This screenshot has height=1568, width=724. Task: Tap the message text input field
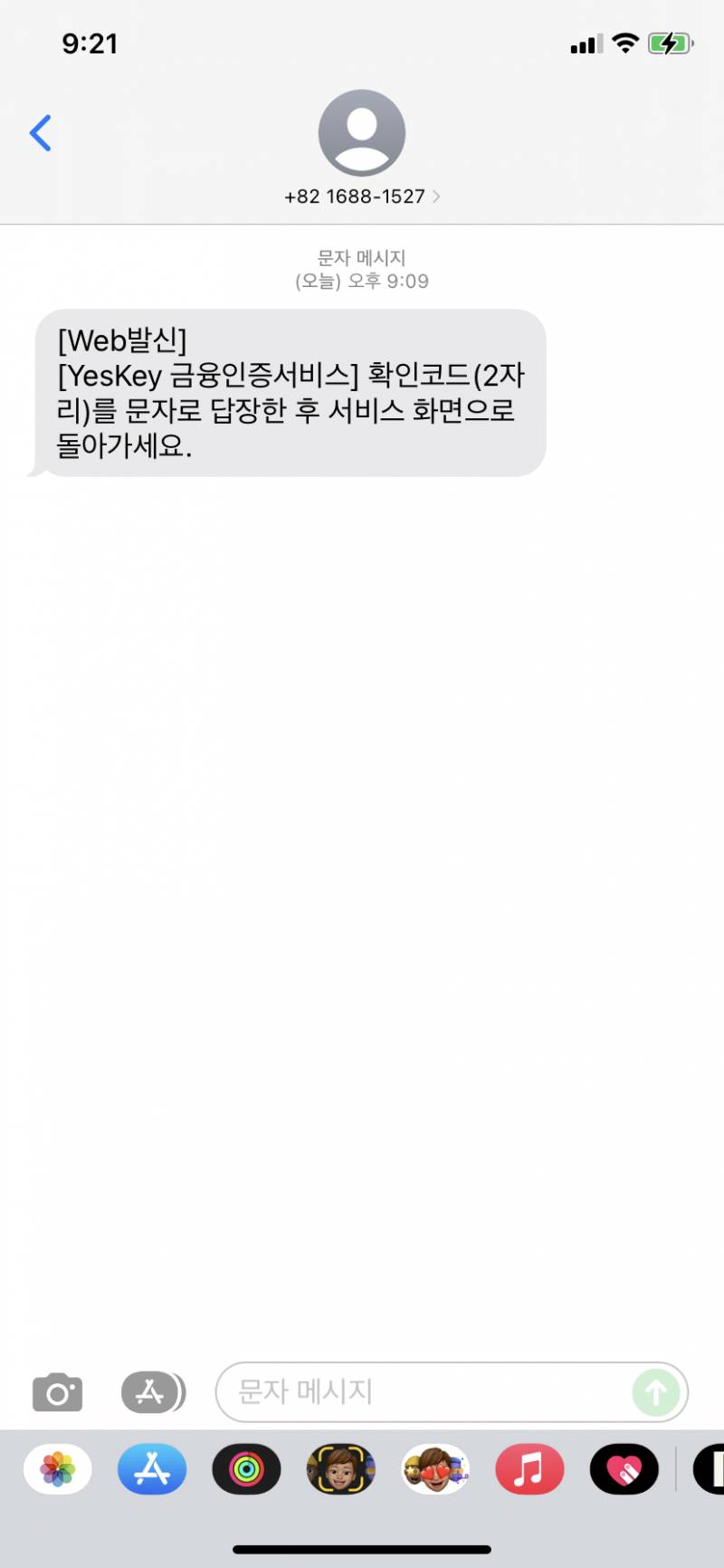[x=407, y=1392]
